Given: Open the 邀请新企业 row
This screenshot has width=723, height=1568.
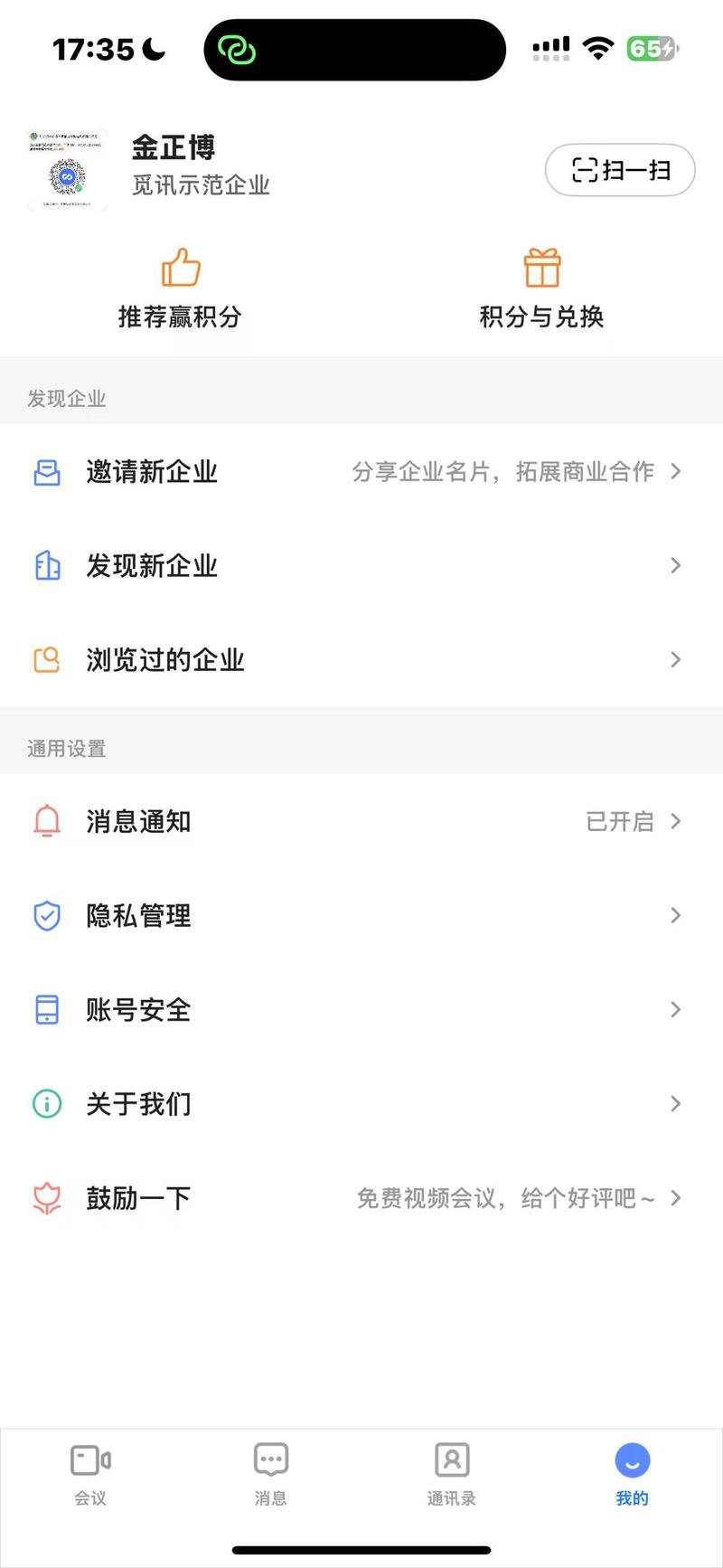Looking at the screenshot, I should (361, 471).
